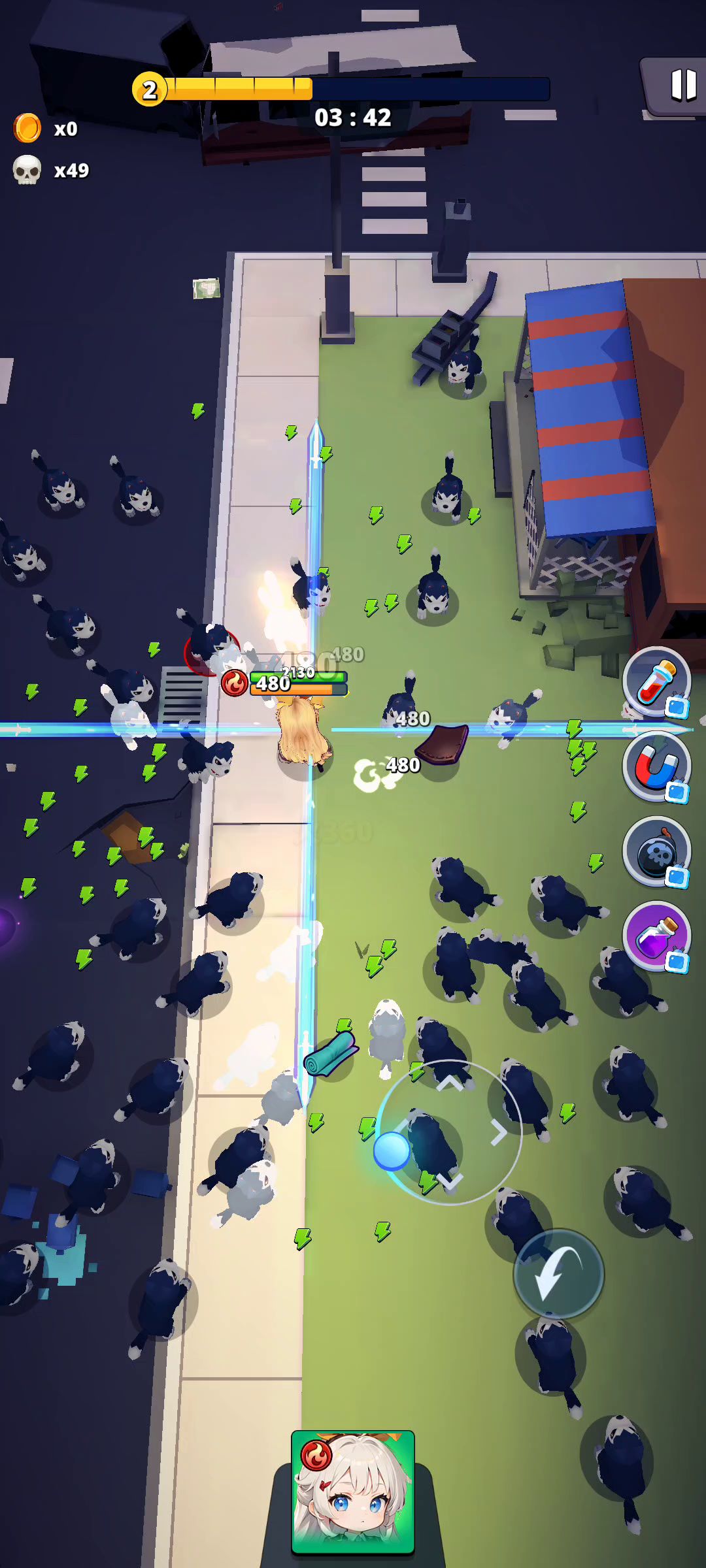Viewport: 706px width, 1568px height.
Task: Use the skull bomb item
Action: tap(656, 851)
